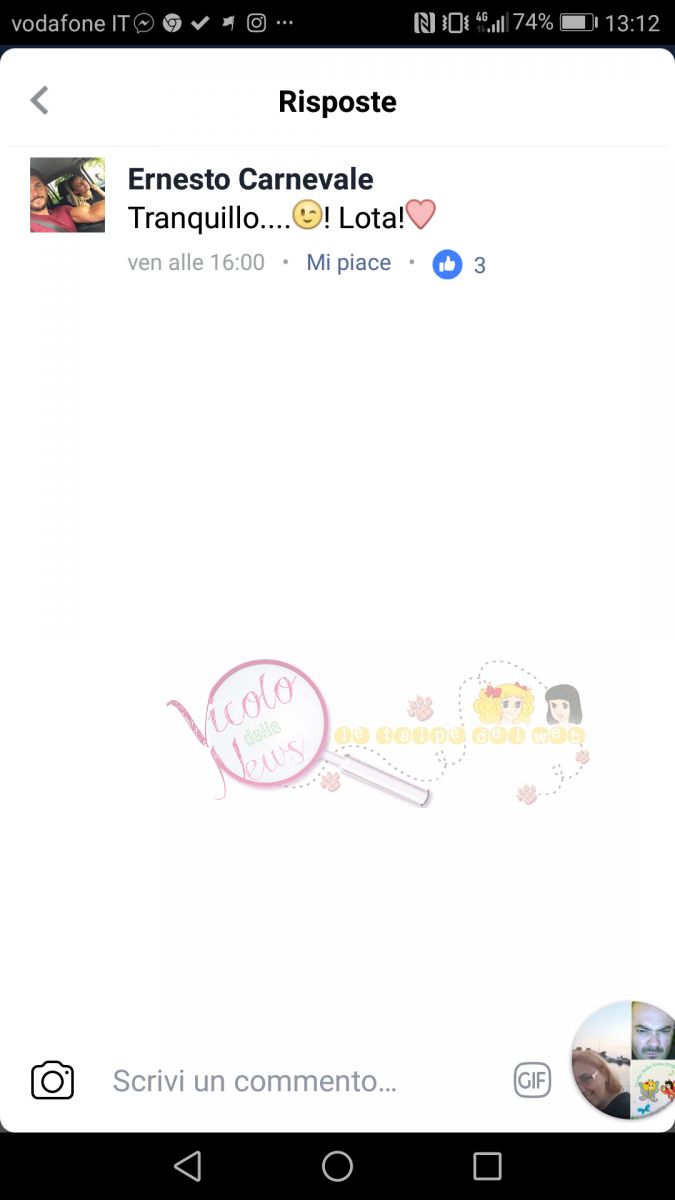Image resolution: width=675 pixels, height=1200 pixels.
Task: Go back from the Risposte screen
Action: pos(40,101)
